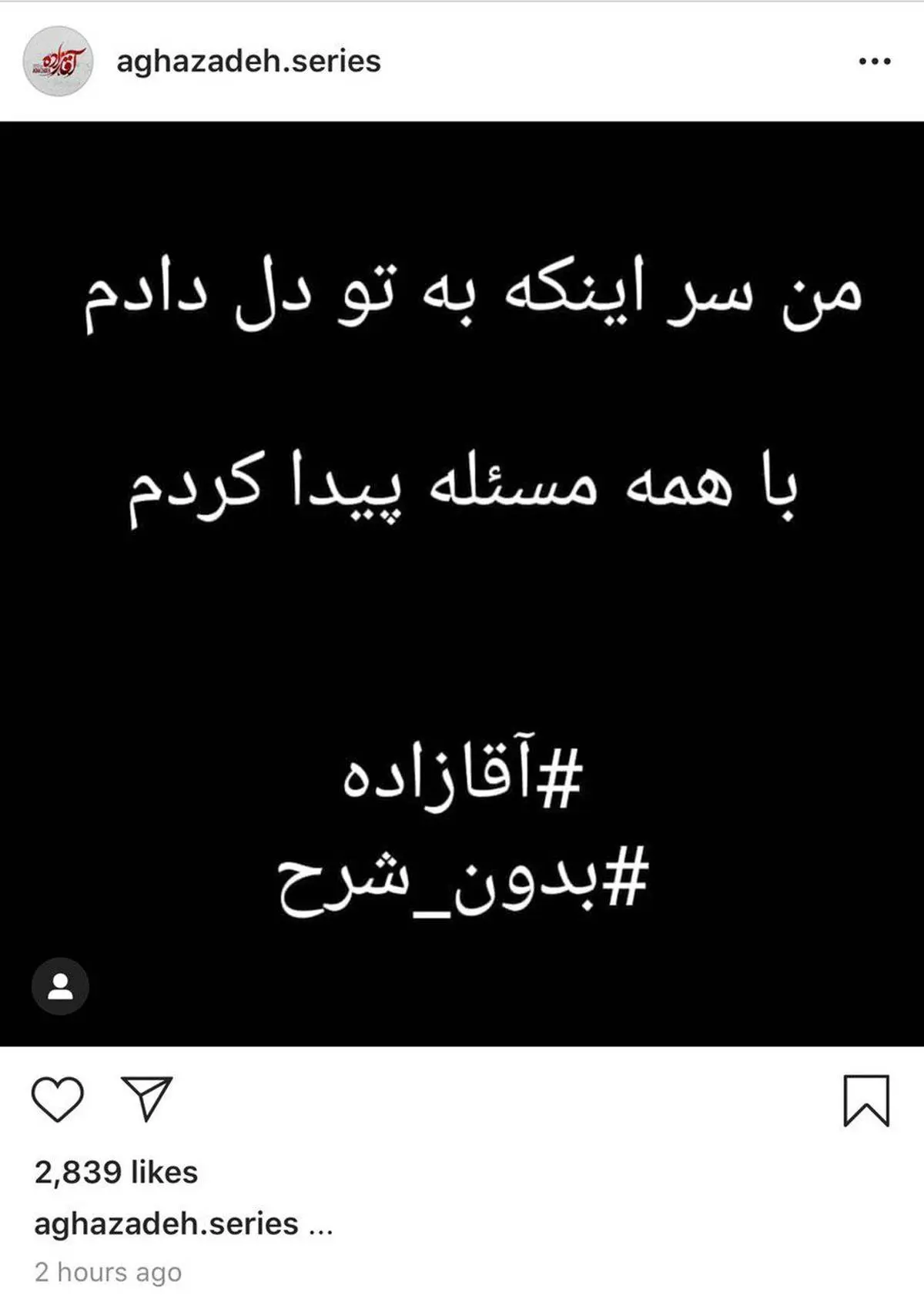Bookmark this post
This screenshot has height=1302, width=924.
866,1100
